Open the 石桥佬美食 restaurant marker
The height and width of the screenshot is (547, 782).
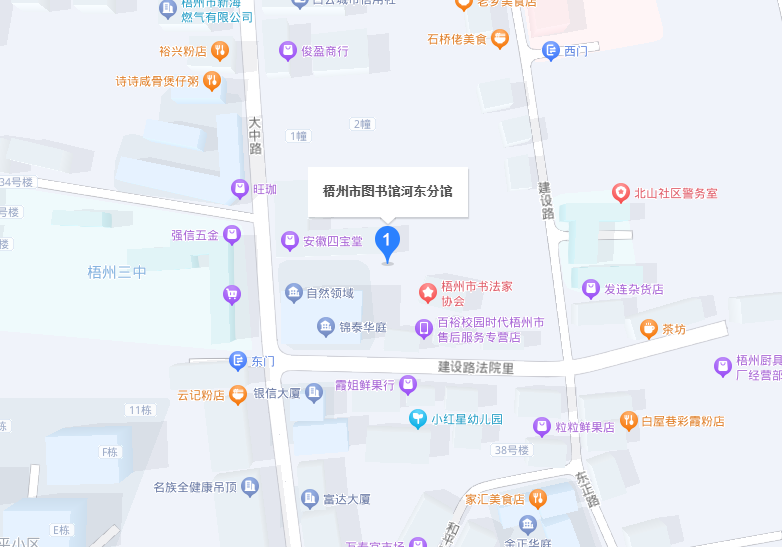499,40
